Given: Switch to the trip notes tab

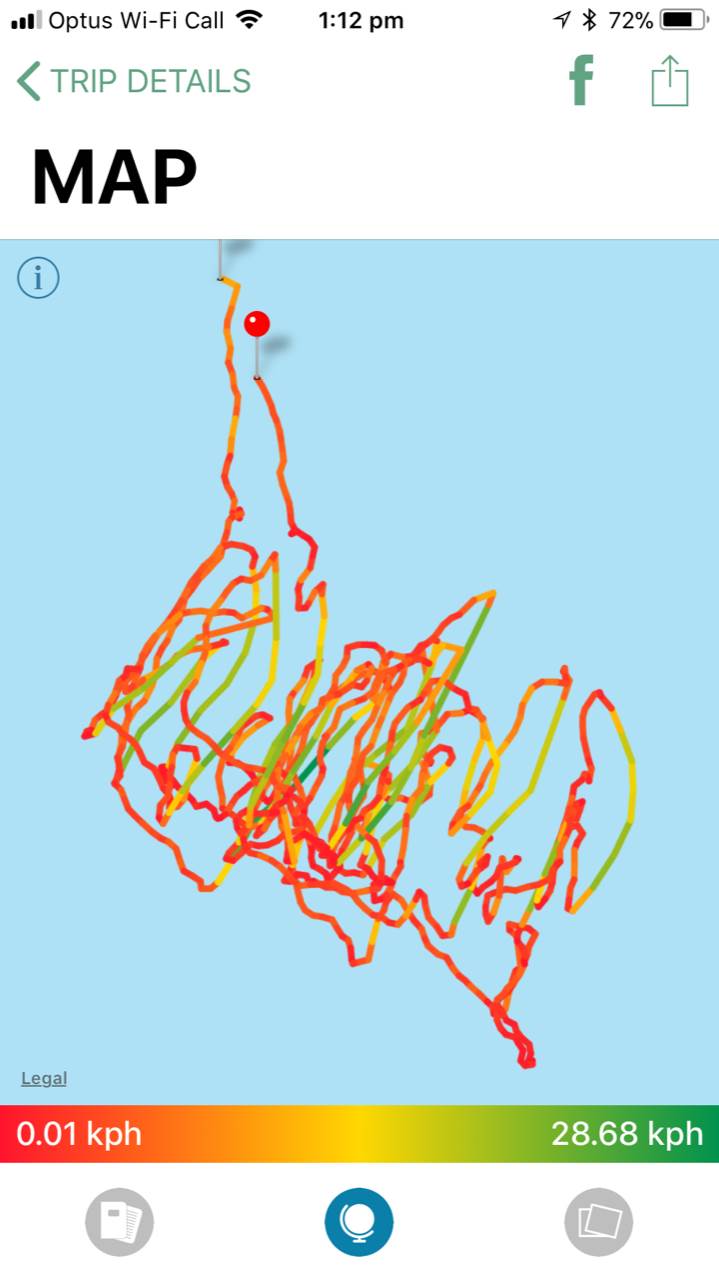Looking at the screenshot, I should coord(119,1221).
